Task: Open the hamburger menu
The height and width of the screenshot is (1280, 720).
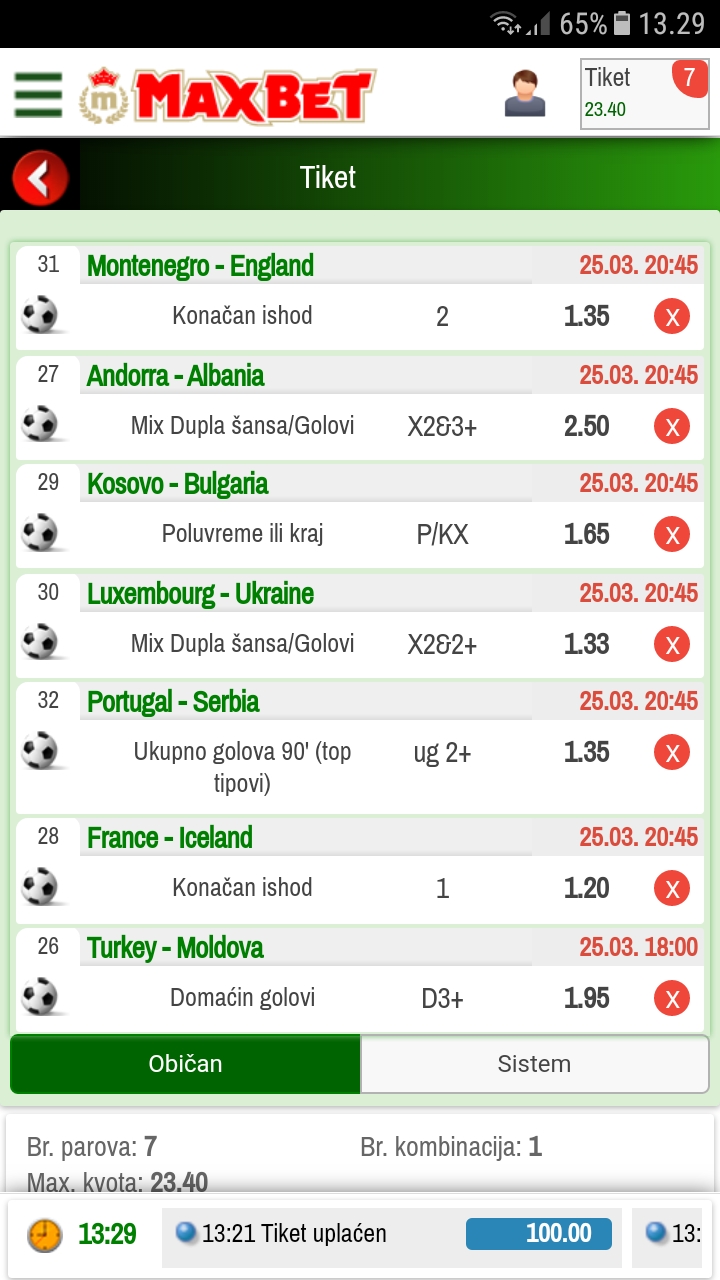Action: tap(38, 95)
